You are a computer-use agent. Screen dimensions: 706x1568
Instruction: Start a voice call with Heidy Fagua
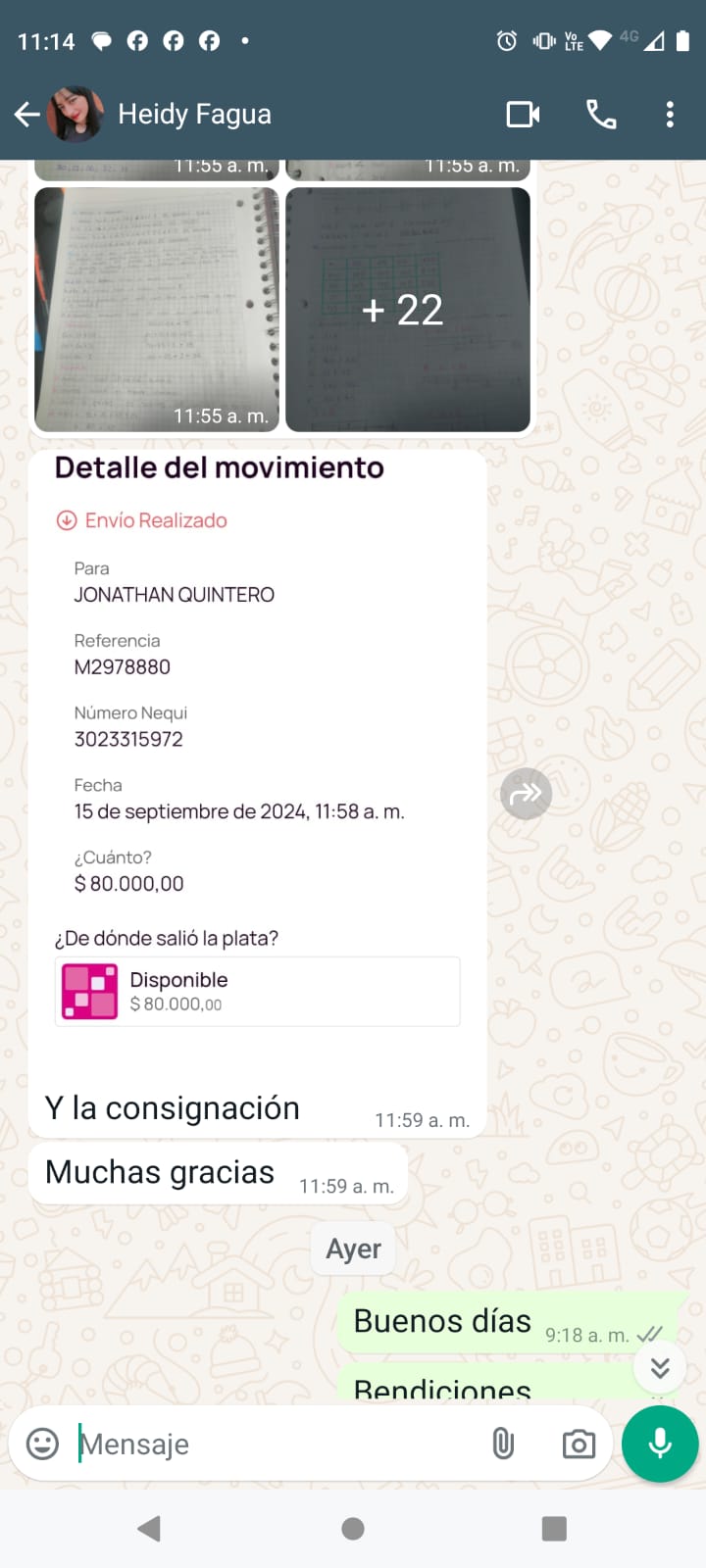[x=601, y=115]
